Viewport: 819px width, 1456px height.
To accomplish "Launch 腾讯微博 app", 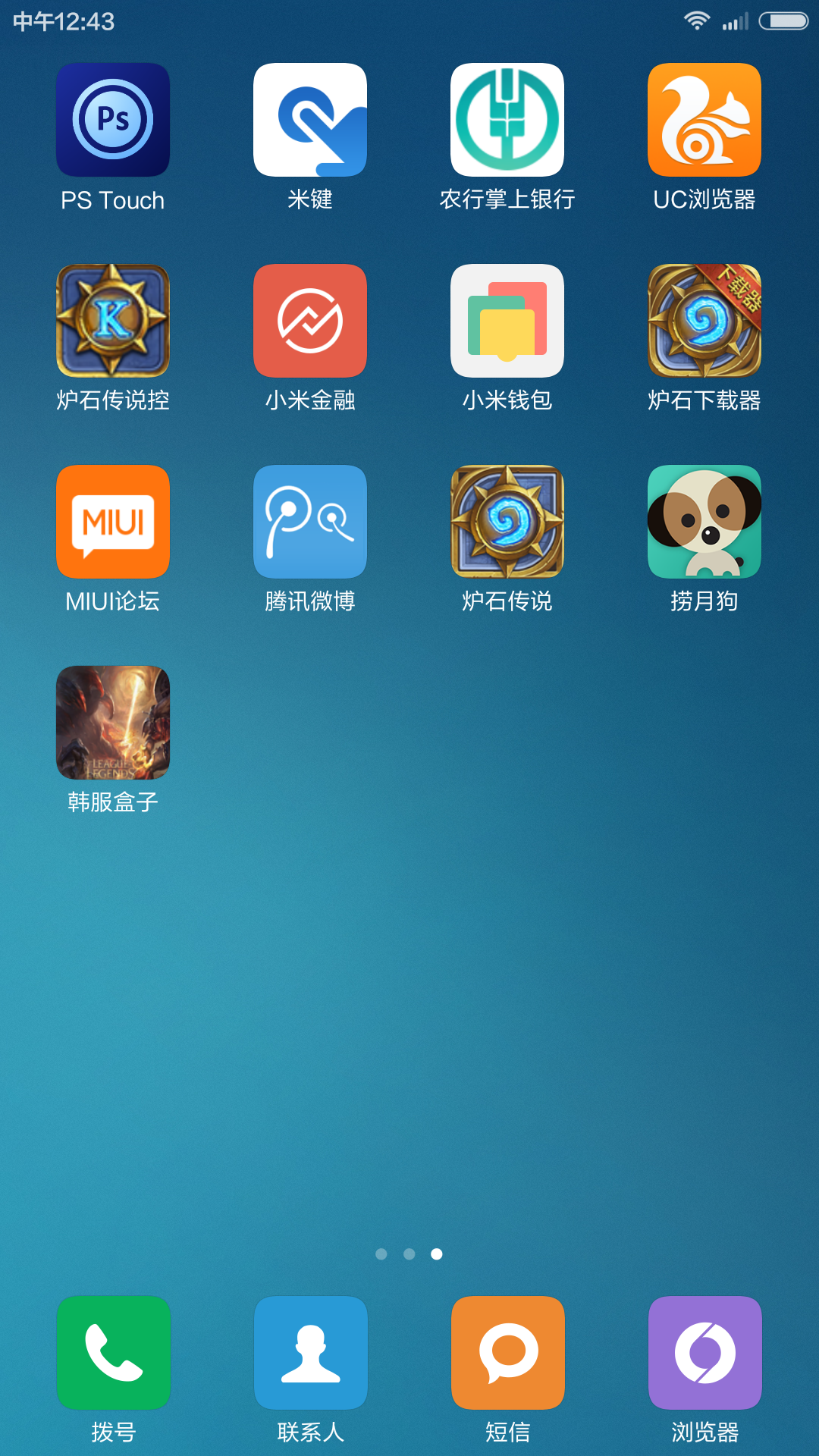I will pyautogui.click(x=310, y=522).
